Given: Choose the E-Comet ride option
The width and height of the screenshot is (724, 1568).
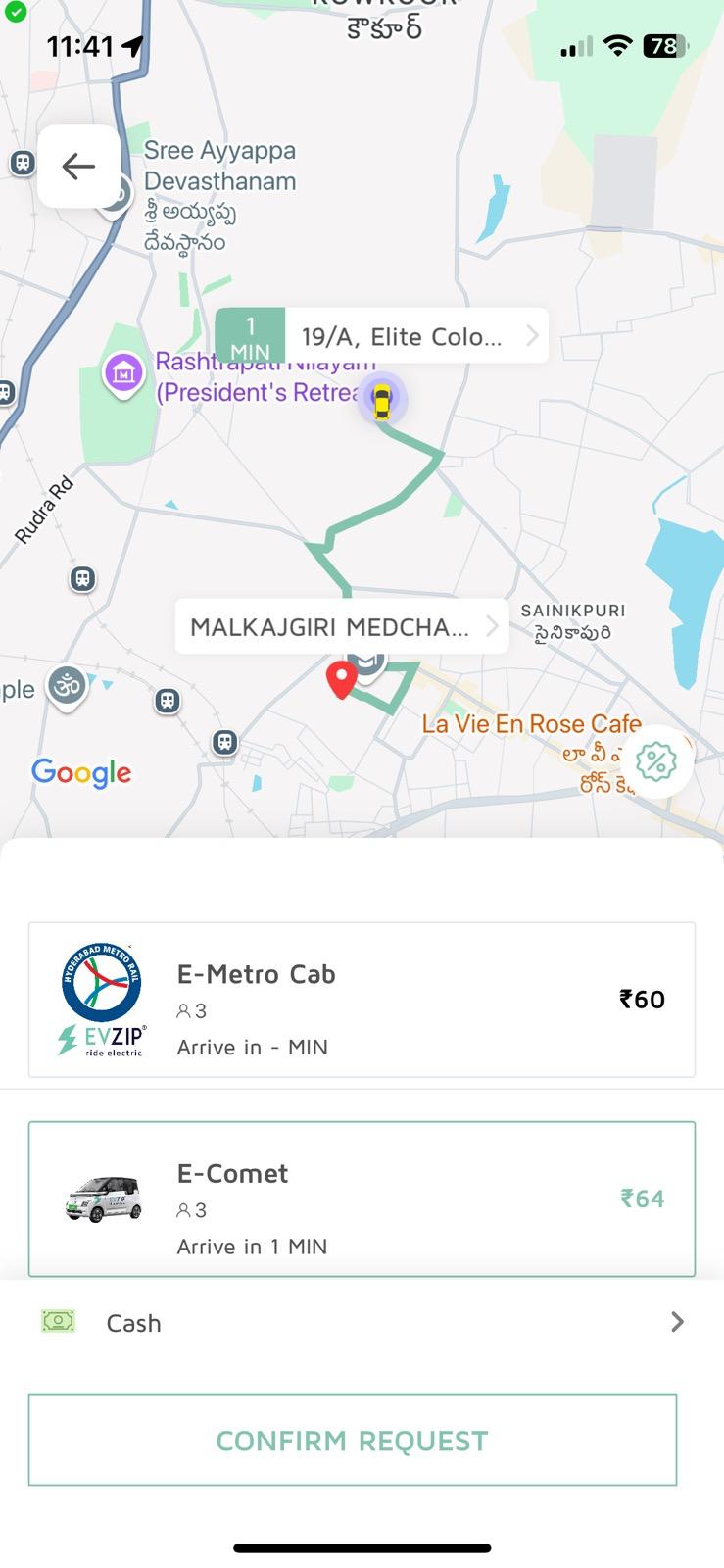Looking at the screenshot, I should click(x=362, y=1199).
